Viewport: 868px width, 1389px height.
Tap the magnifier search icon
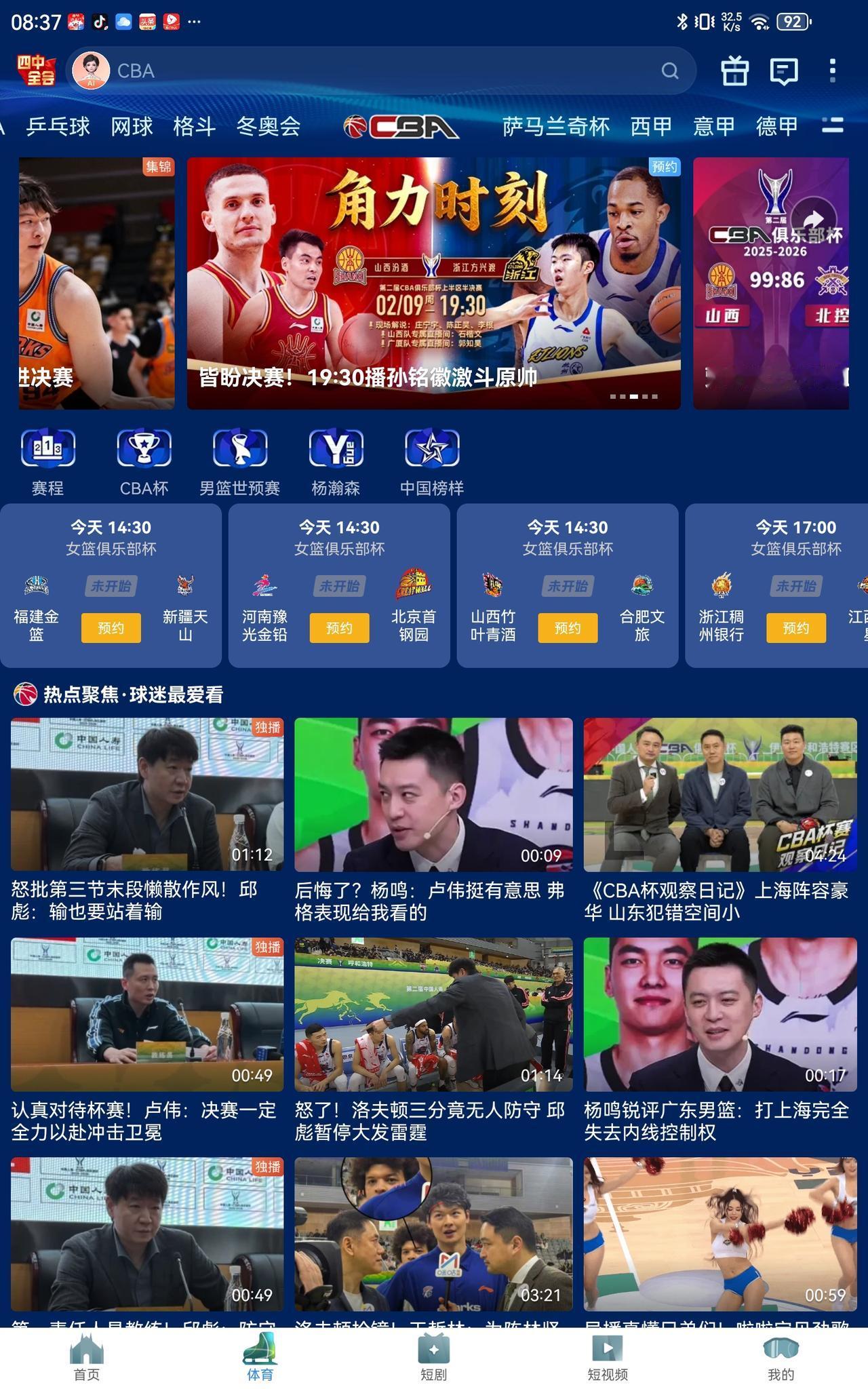pos(671,70)
